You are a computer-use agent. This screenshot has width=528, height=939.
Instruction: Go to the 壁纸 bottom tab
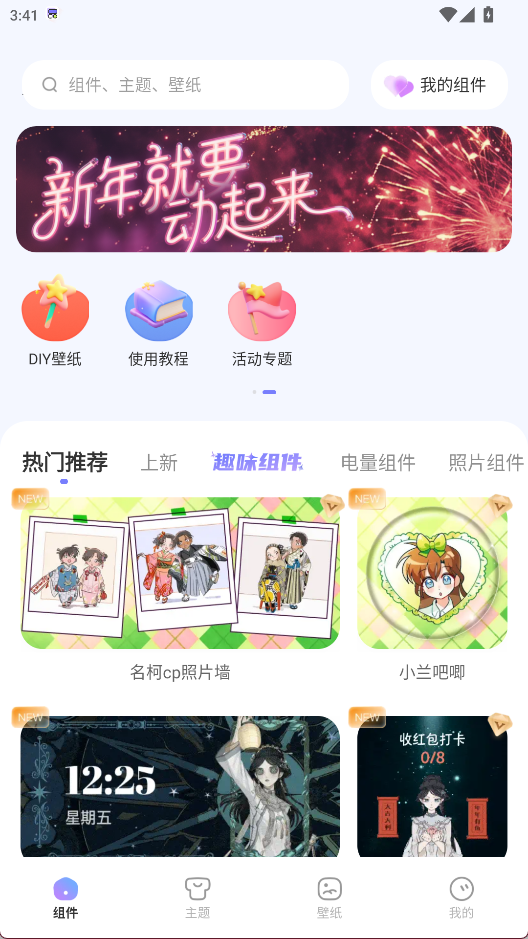point(329,898)
